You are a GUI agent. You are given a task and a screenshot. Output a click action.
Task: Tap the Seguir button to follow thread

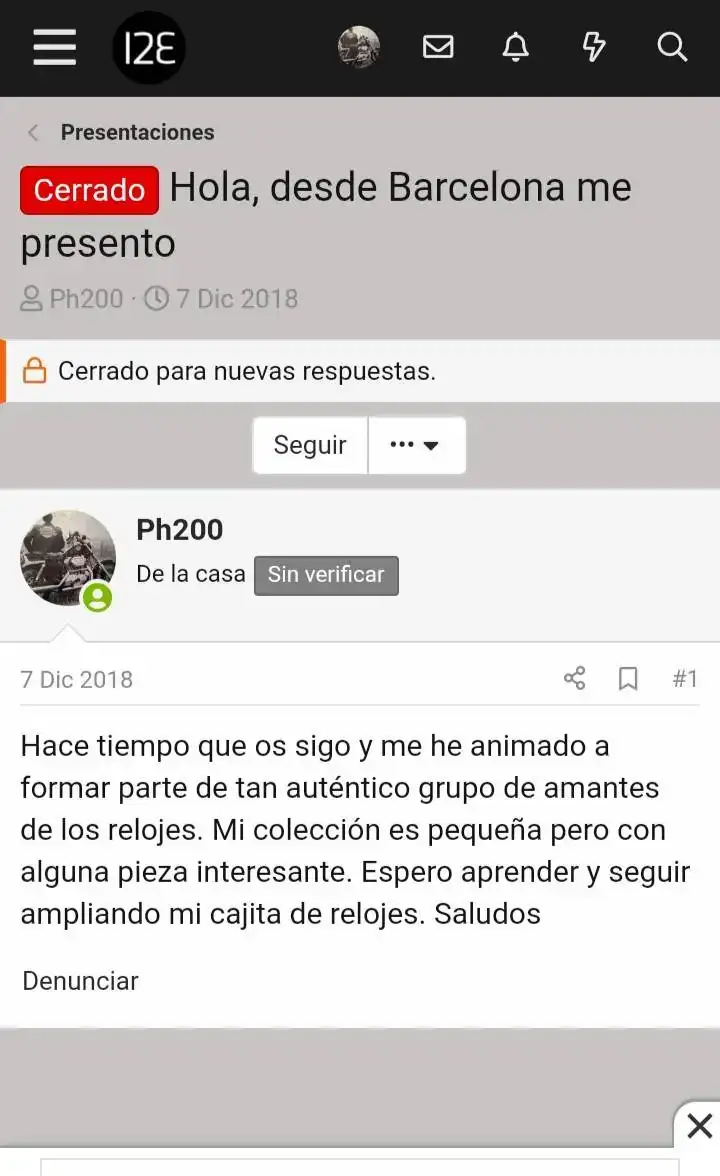(x=310, y=445)
